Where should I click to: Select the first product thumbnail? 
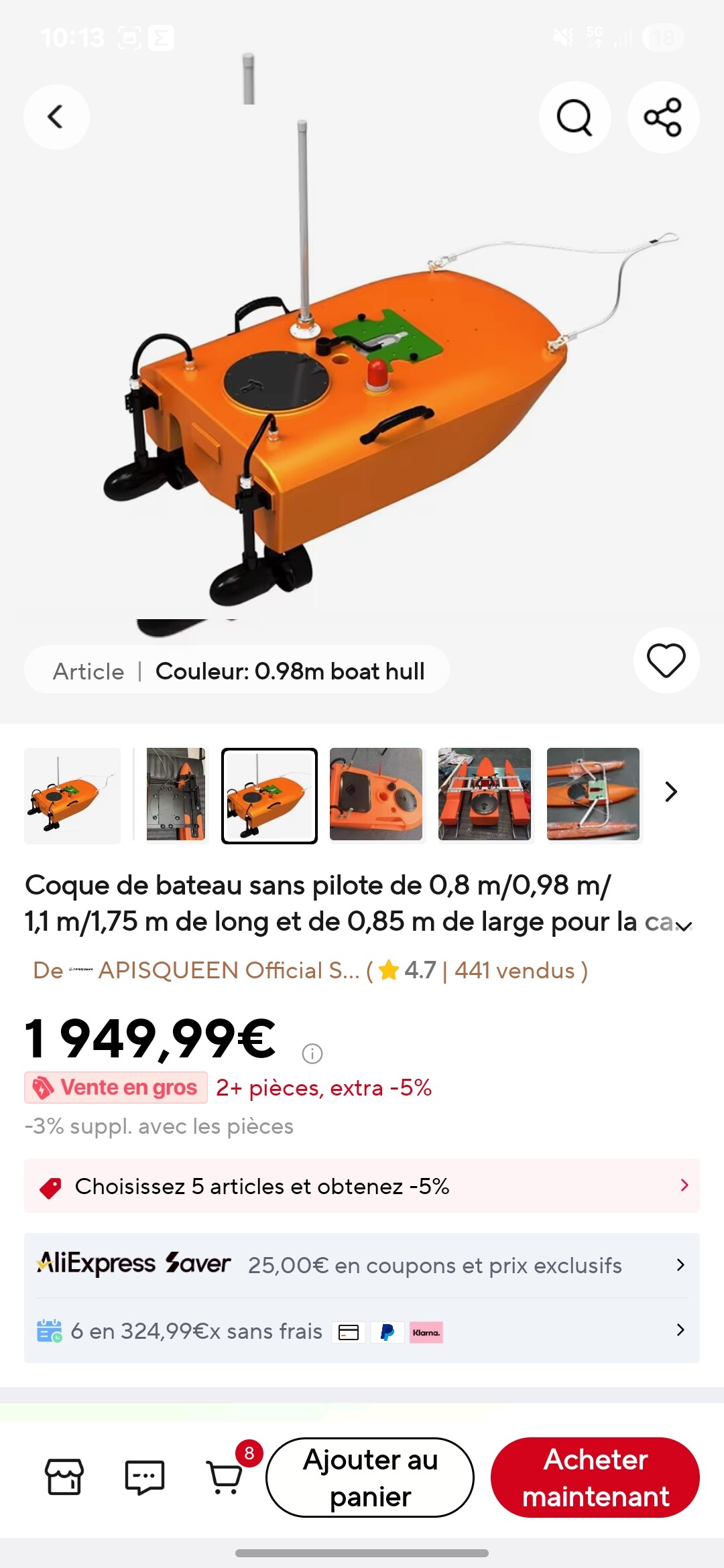[x=72, y=795]
